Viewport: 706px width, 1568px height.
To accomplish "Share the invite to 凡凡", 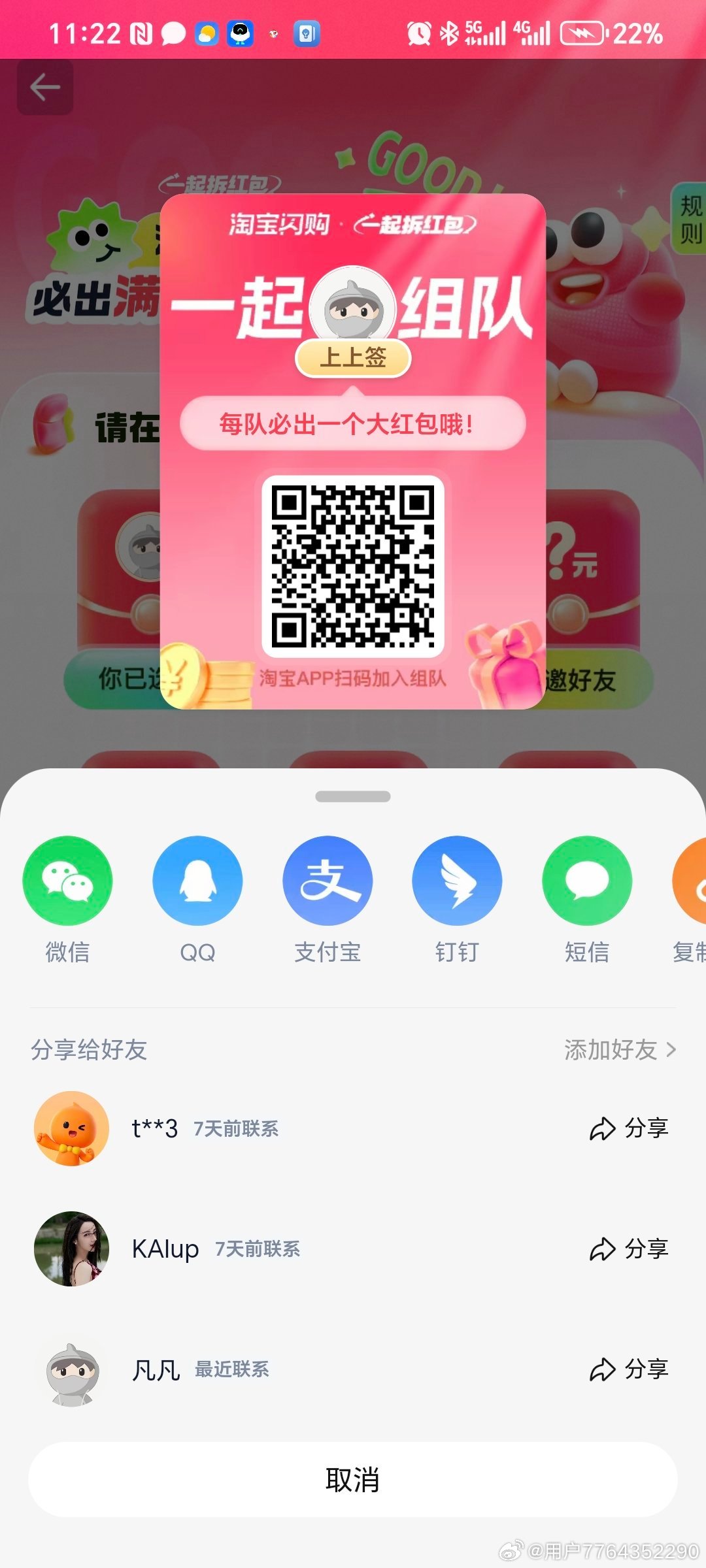I will pos(629,1369).
